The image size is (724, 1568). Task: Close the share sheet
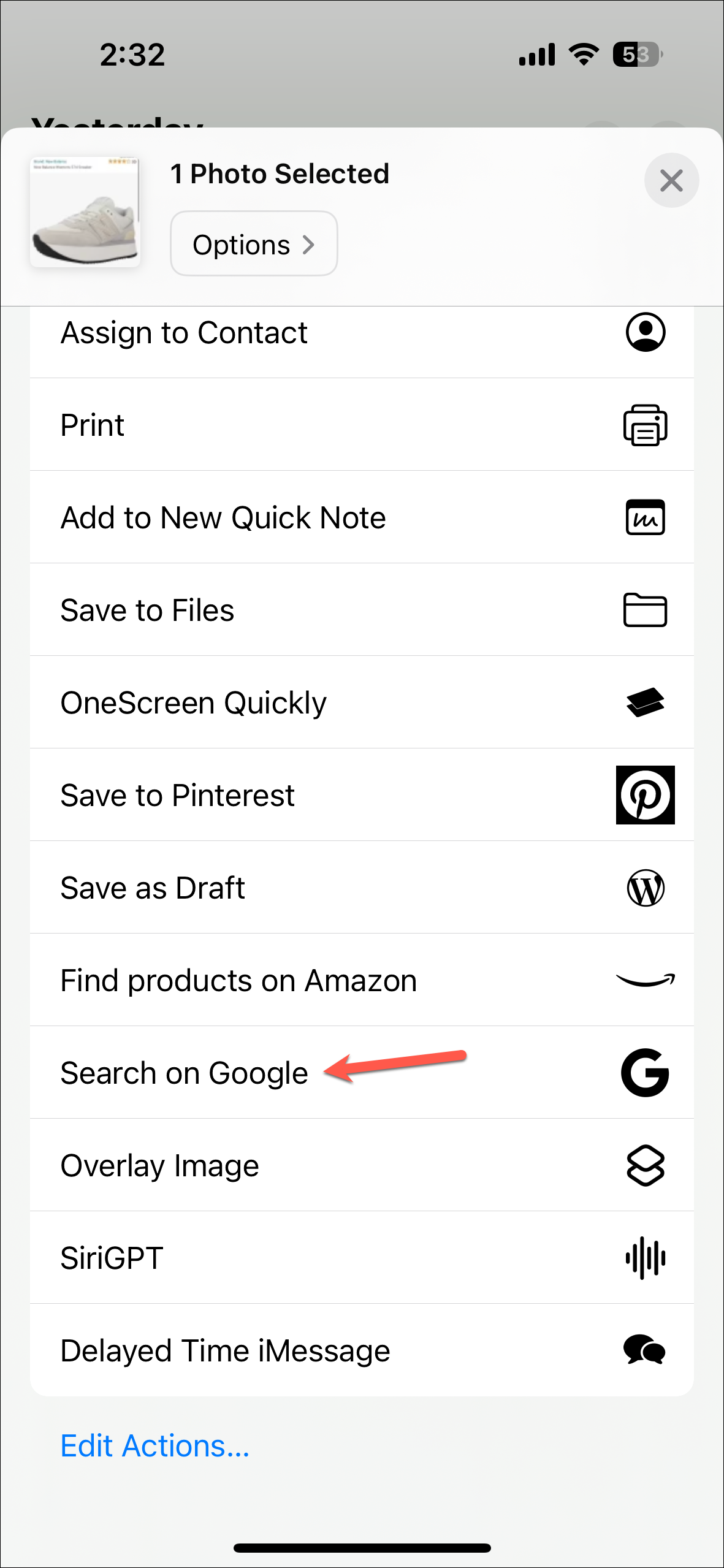click(x=671, y=180)
